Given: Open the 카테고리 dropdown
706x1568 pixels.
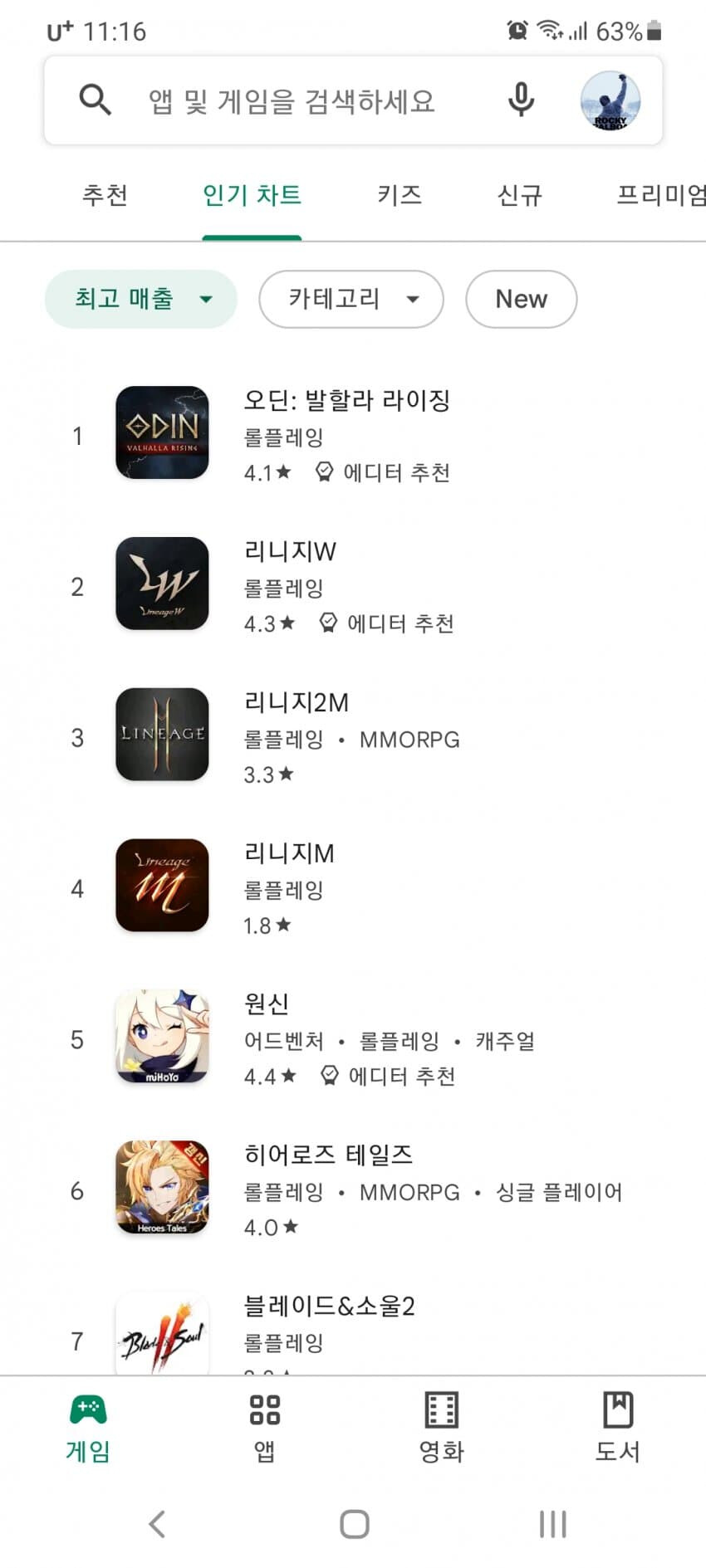Looking at the screenshot, I should [351, 299].
